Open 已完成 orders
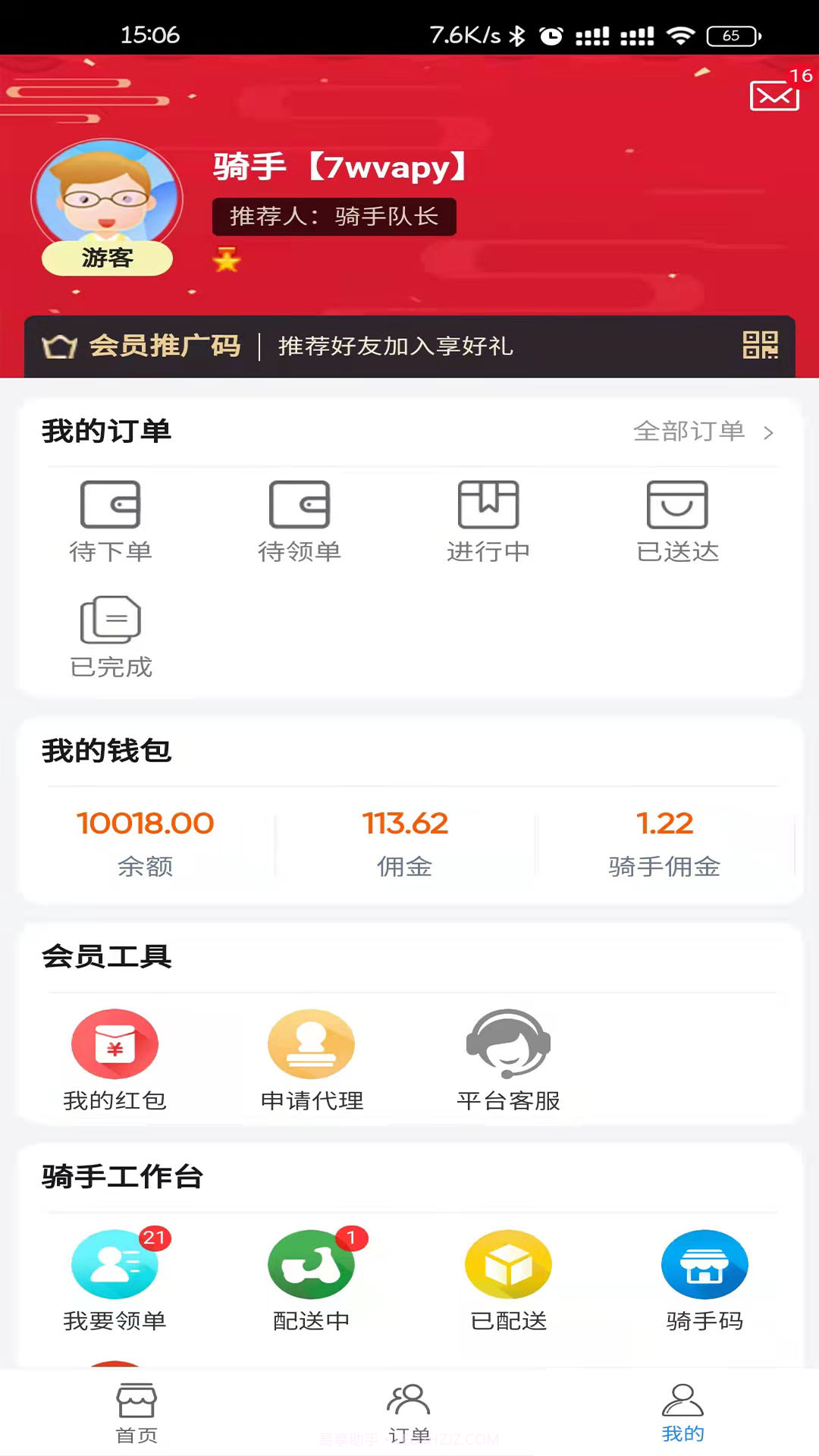819x1456 pixels. tap(111, 636)
